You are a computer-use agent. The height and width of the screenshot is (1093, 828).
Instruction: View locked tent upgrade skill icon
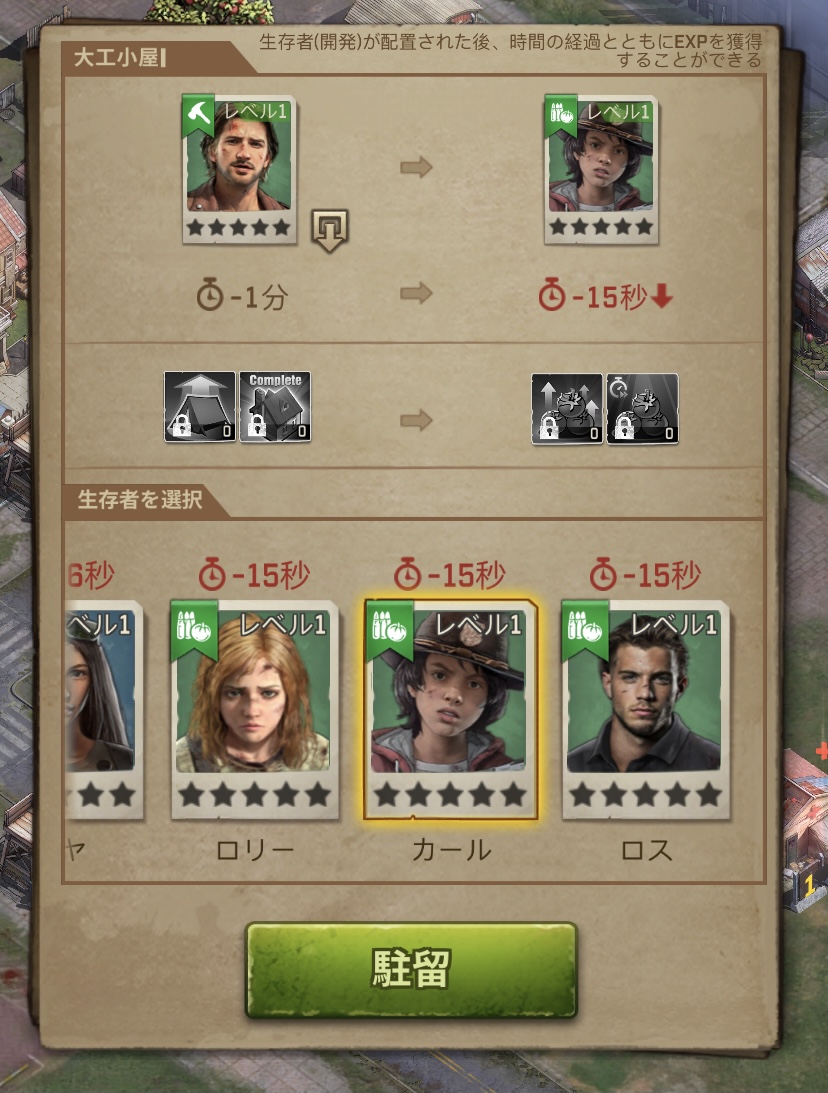200,407
